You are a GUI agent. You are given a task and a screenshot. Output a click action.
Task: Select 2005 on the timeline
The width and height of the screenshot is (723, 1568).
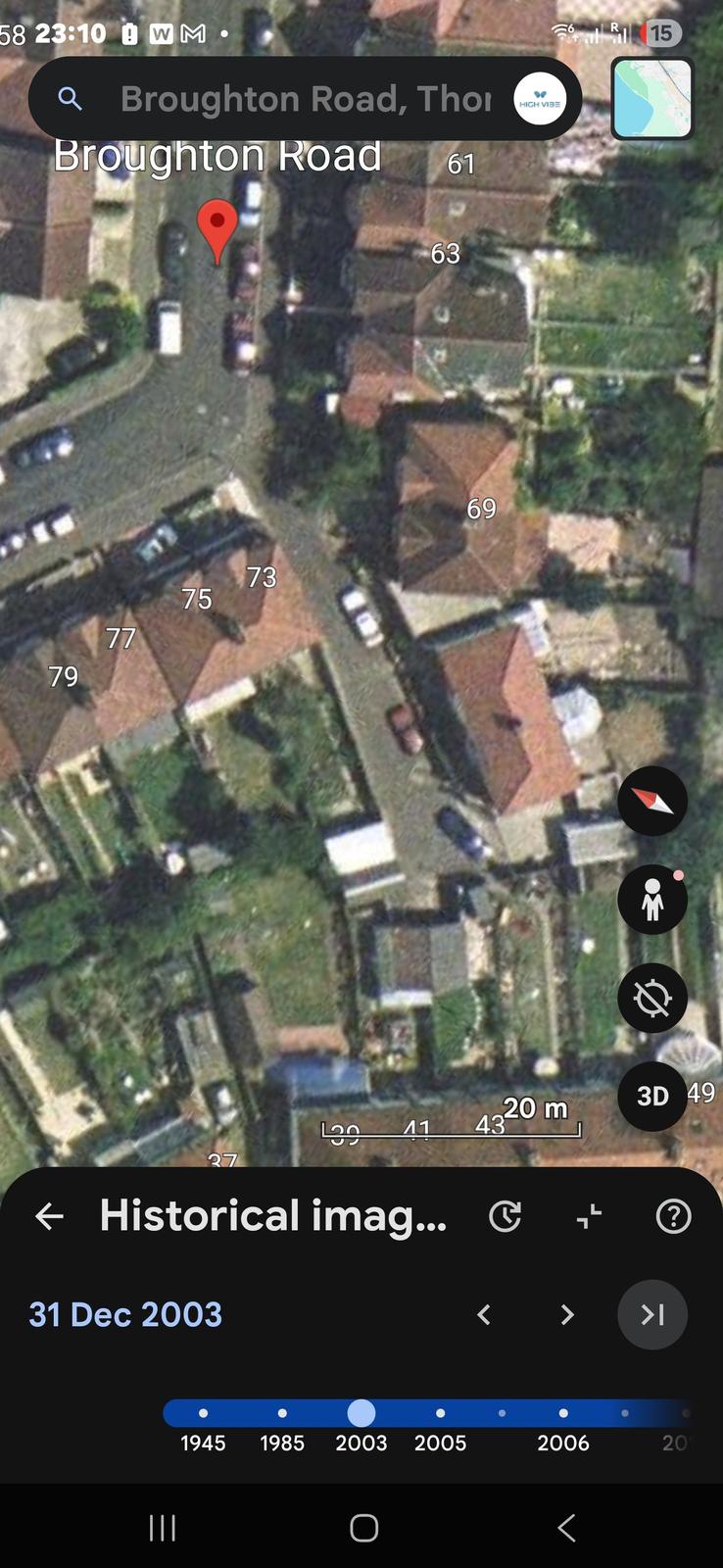tap(440, 1413)
